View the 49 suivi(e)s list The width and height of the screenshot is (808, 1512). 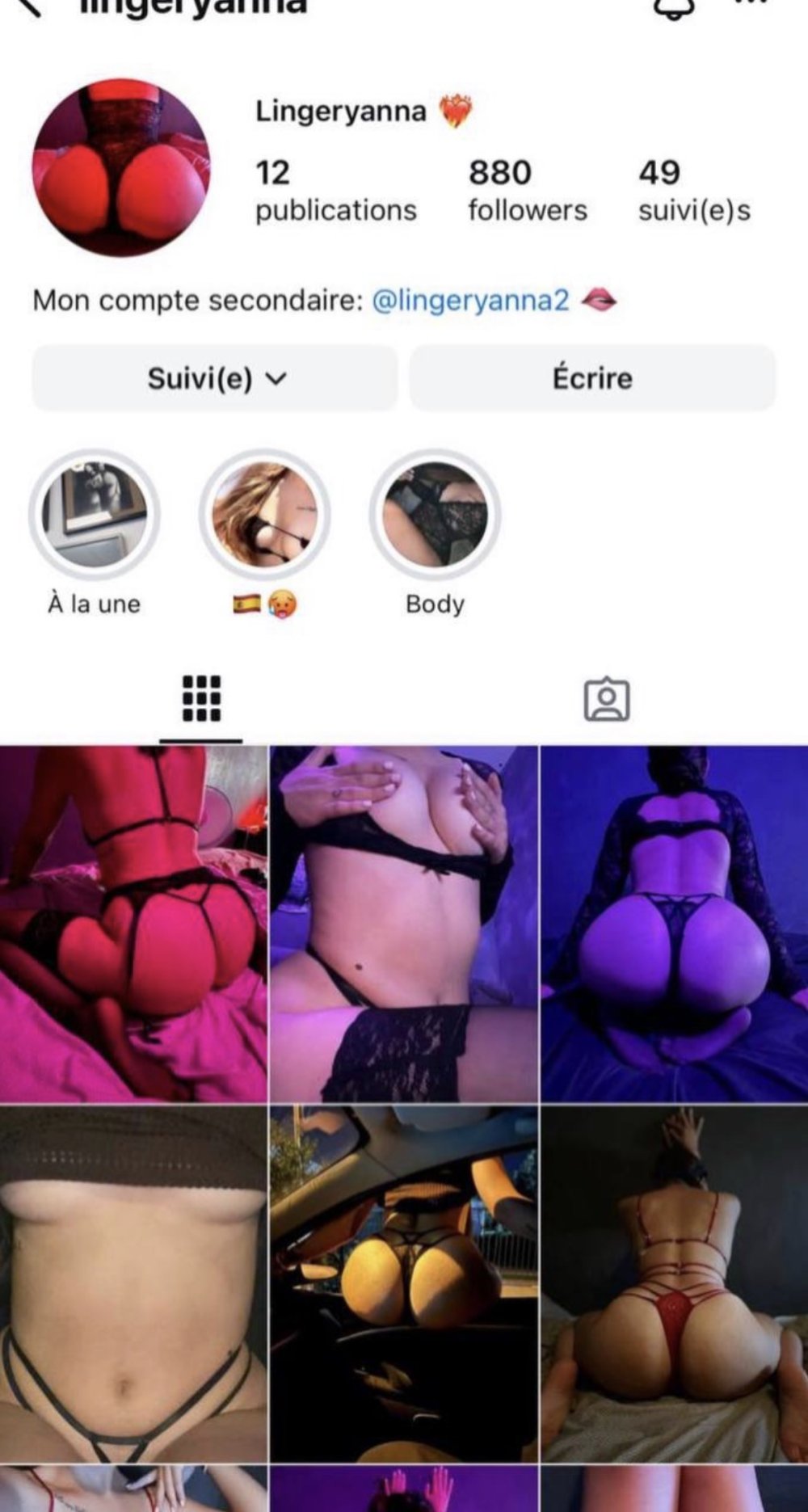pos(693,191)
